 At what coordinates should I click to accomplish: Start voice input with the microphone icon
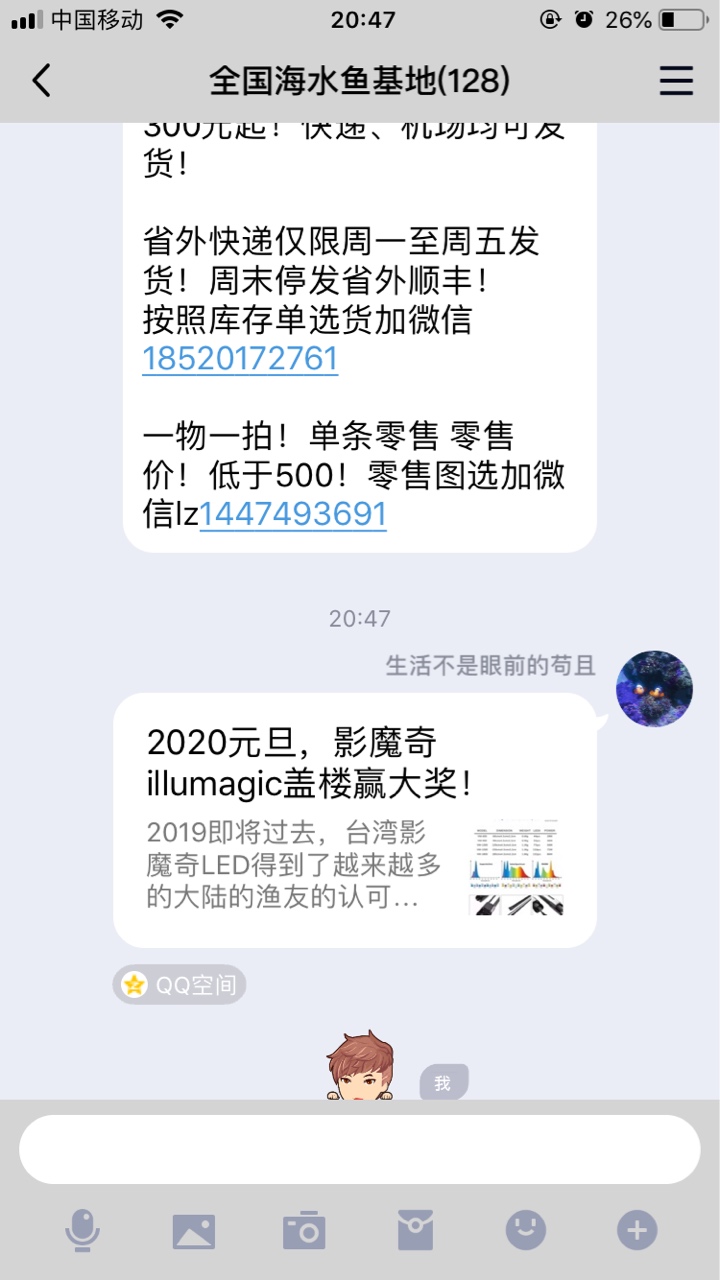click(x=82, y=1230)
